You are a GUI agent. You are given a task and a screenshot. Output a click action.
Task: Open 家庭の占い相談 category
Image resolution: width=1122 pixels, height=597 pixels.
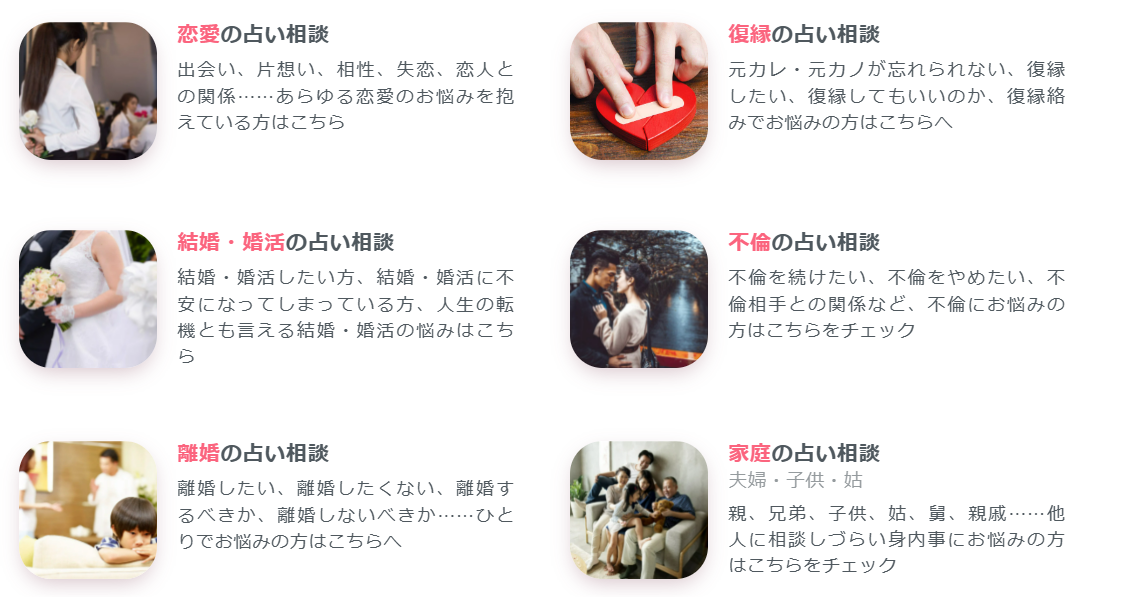coord(803,454)
